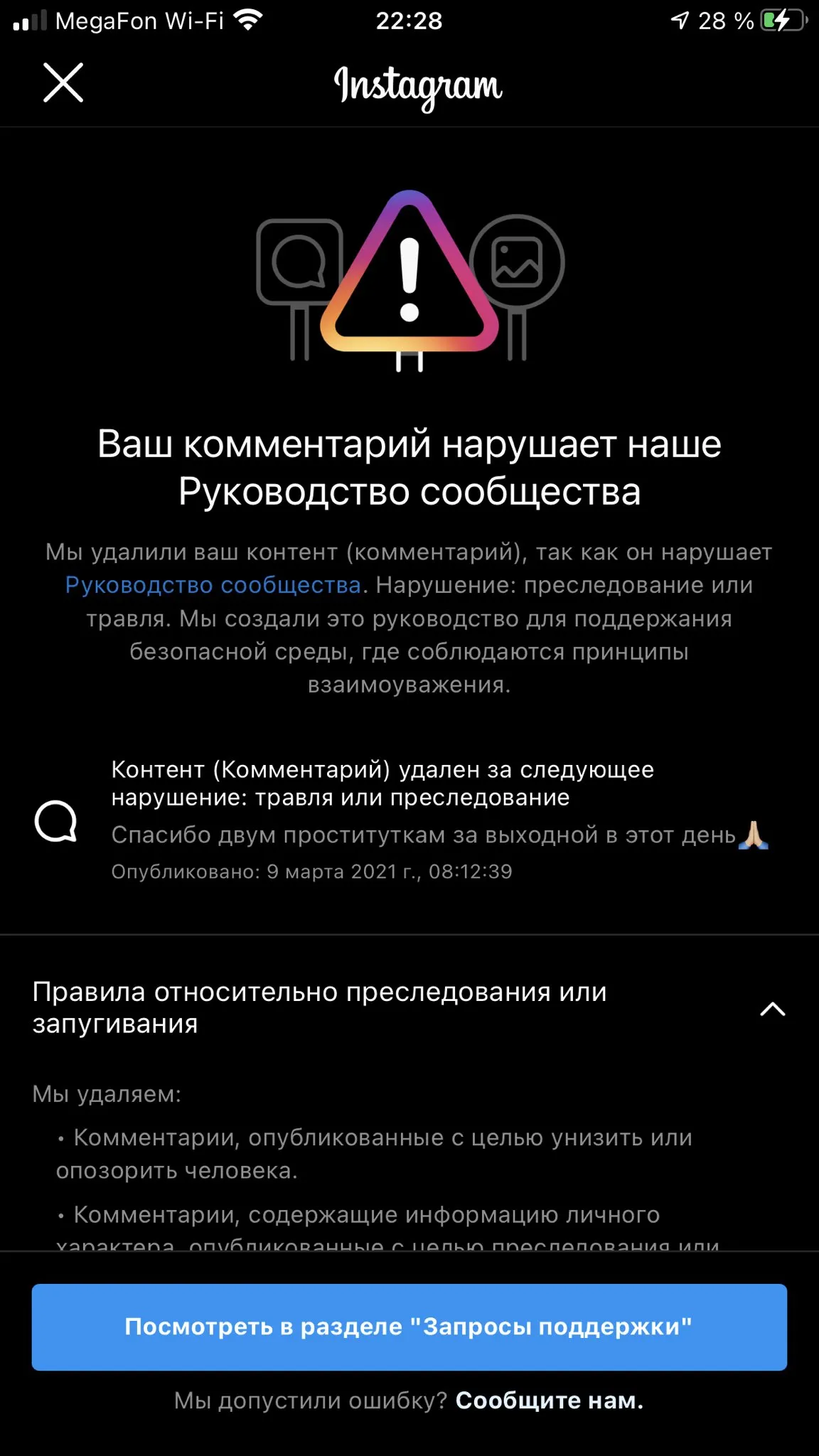Collapse the Правила относительно преследования section
This screenshot has width=819, height=1456.
[773, 1009]
